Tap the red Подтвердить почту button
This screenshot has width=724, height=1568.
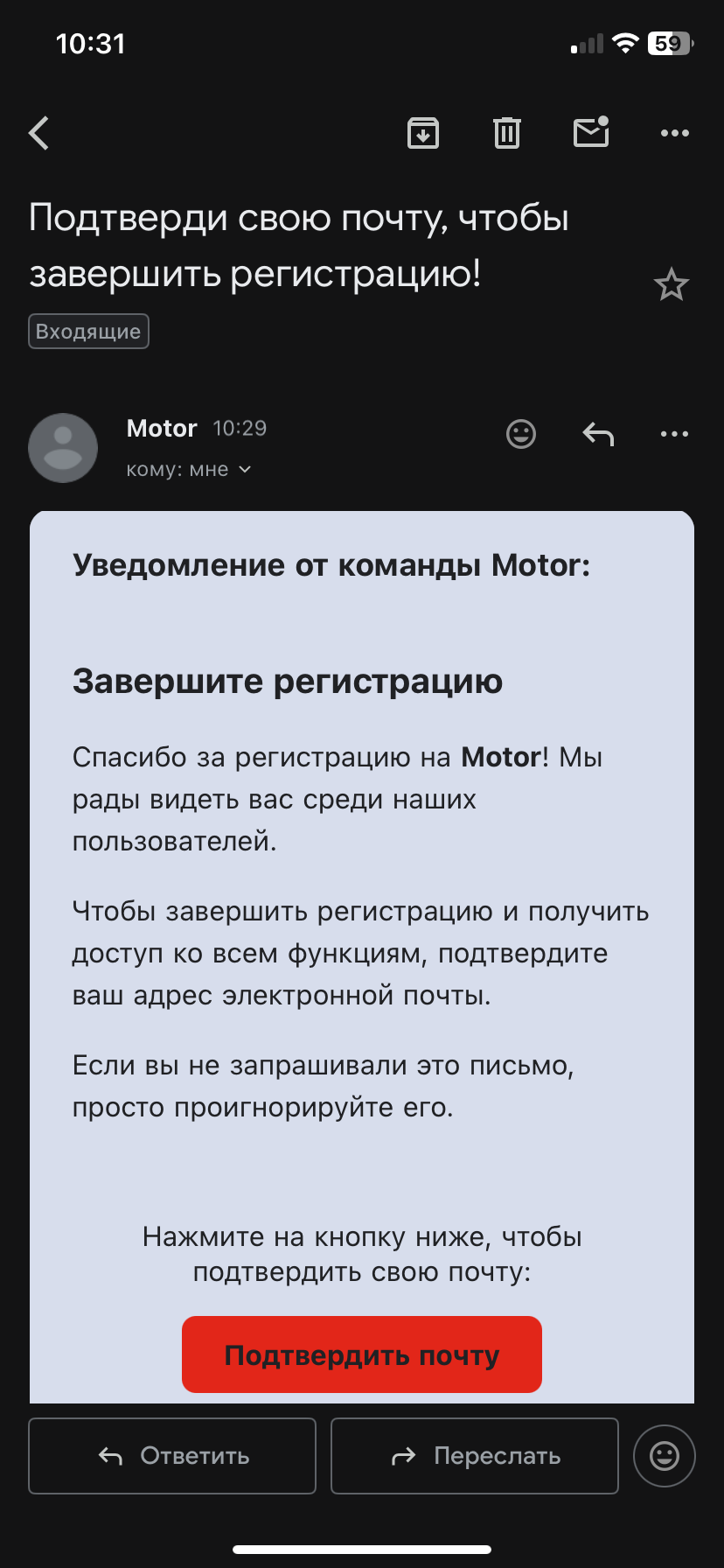[x=362, y=1354]
